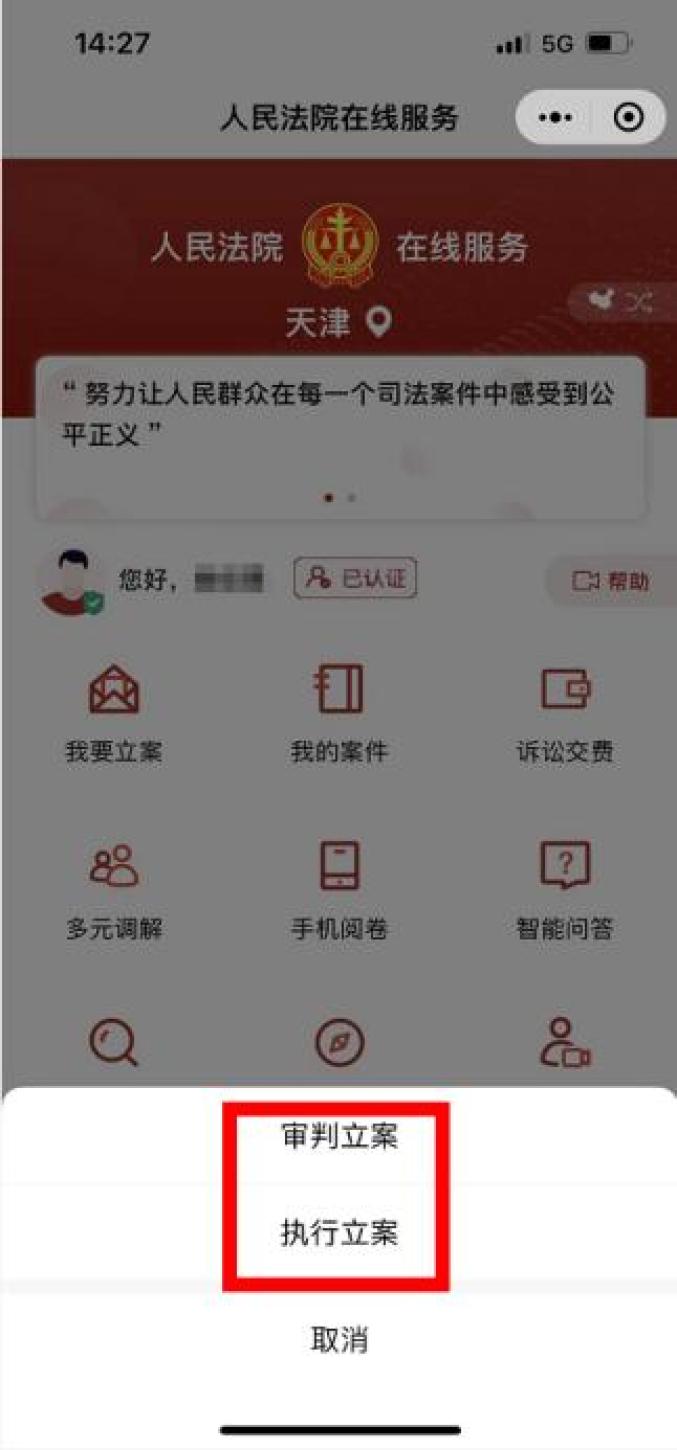The width and height of the screenshot is (677, 1450).
Task: Dismiss the sheet with 取消
Action: 339,1340
